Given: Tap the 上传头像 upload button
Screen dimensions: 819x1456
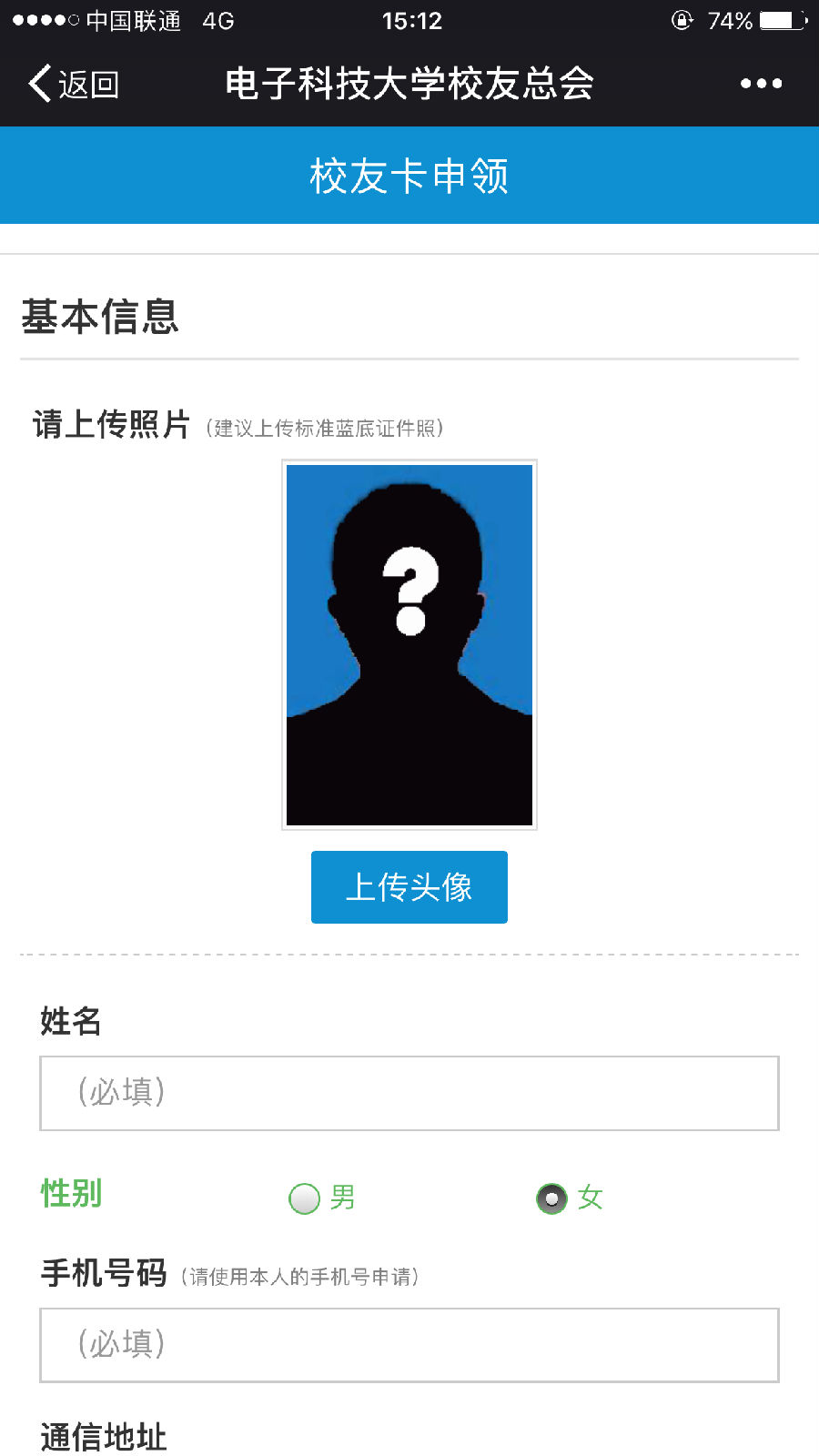Looking at the screenshot, I should pos(409,887).
